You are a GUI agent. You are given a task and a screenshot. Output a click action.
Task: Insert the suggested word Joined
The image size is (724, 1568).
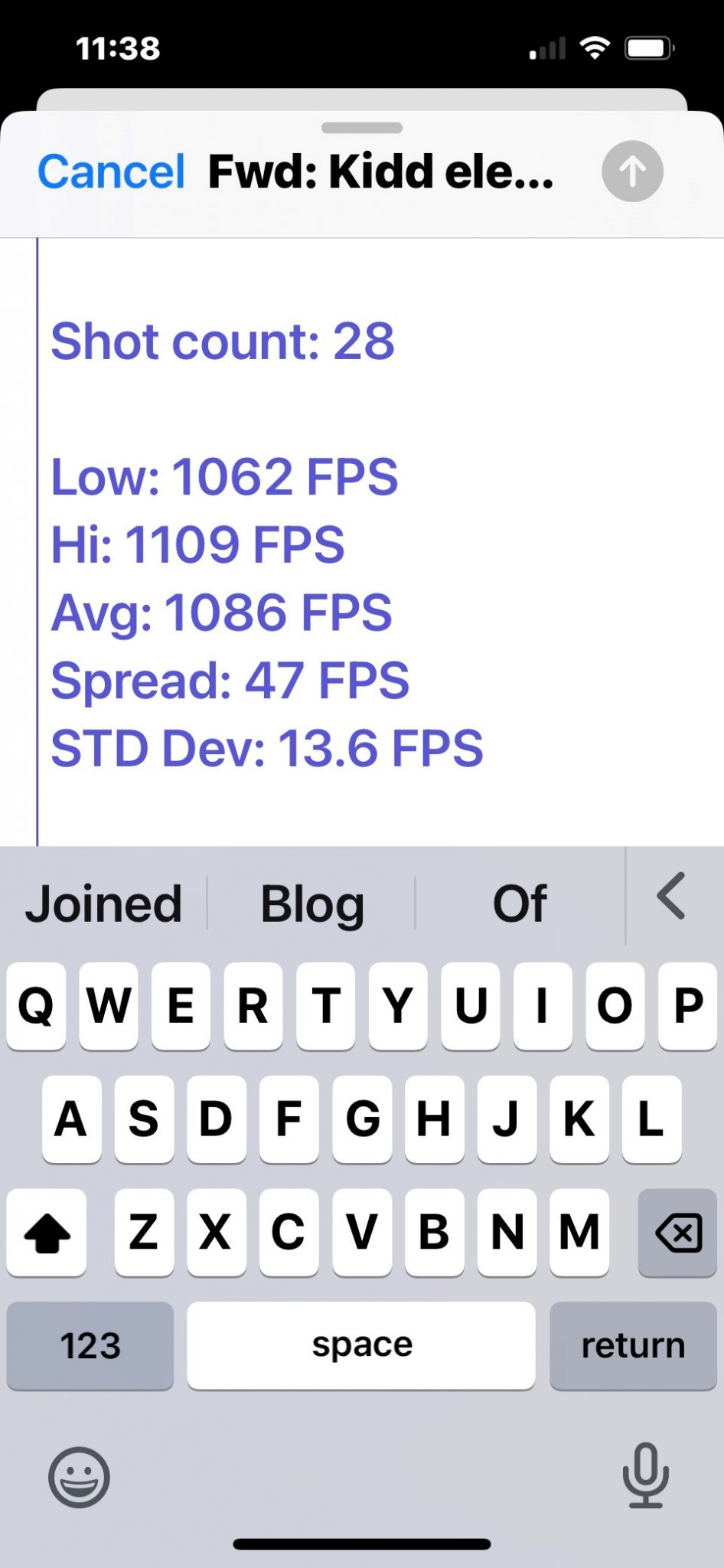[103, 903]
